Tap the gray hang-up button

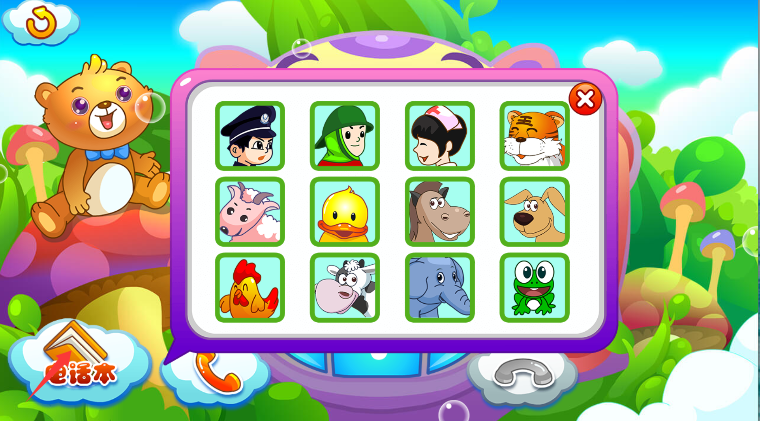pos(525,376)
